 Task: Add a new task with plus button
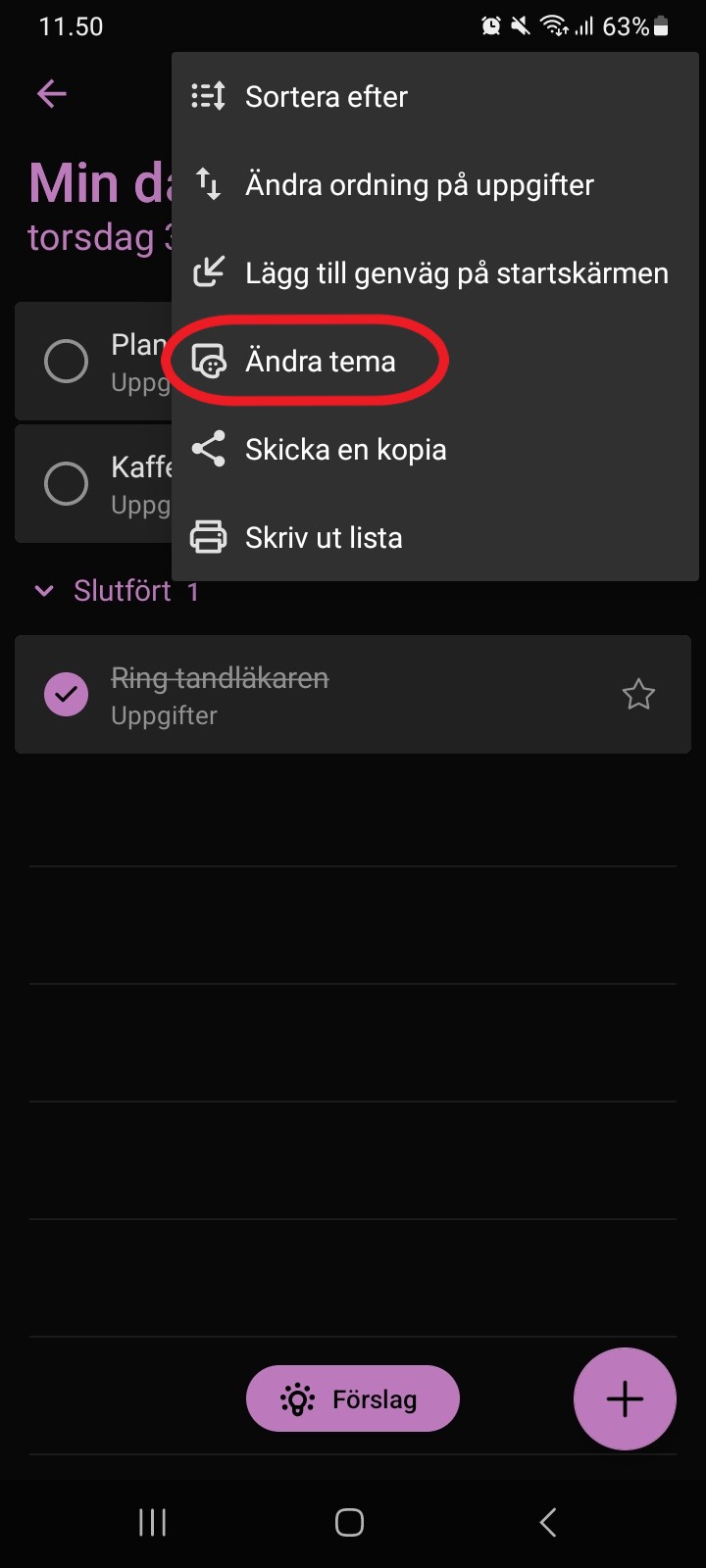(x=625, y=1398)
